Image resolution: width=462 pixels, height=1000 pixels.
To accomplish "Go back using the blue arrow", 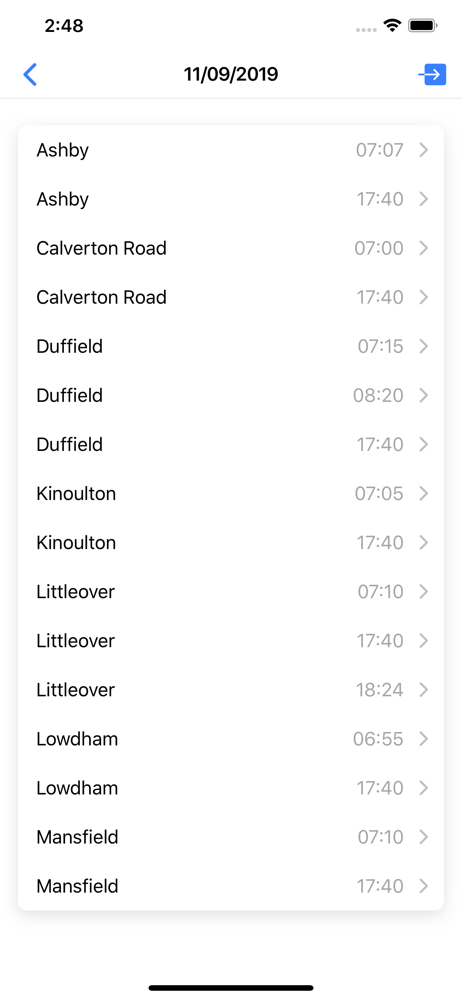I will click(30, 75).
